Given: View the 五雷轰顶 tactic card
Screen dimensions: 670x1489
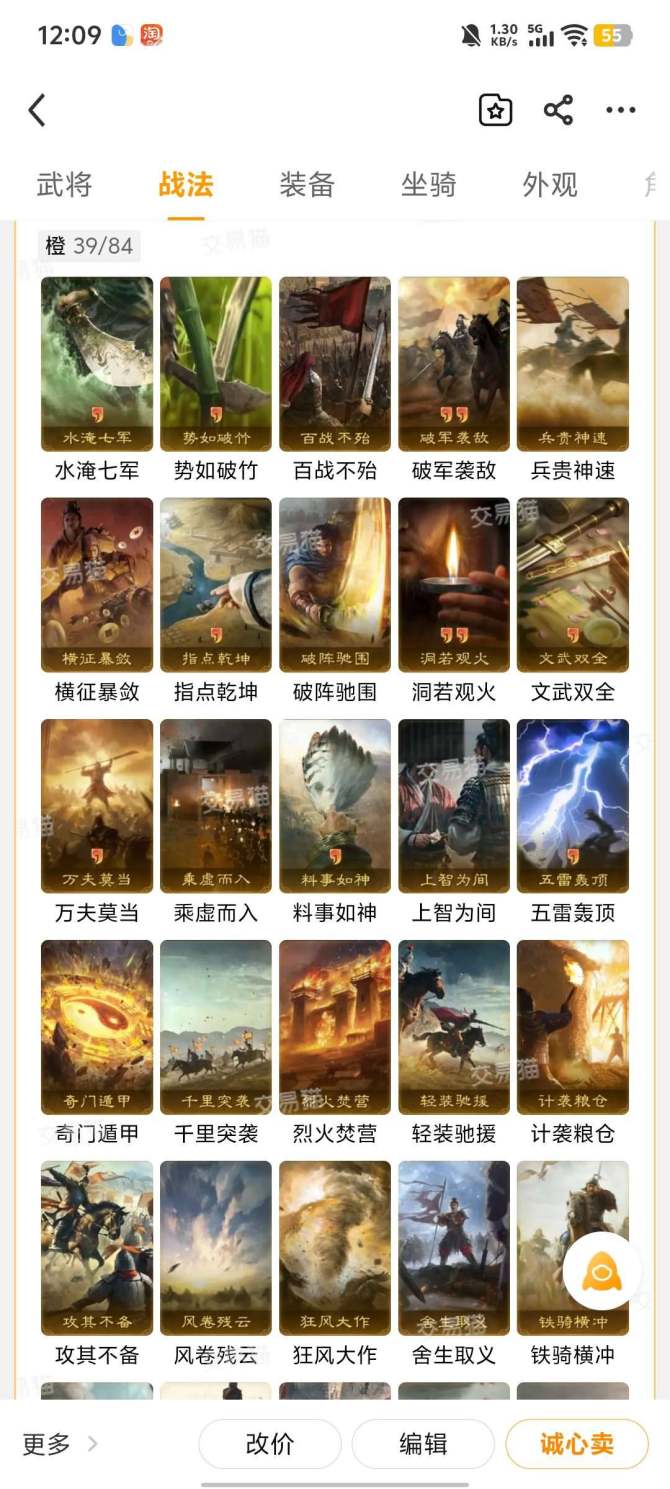Looking at the screenshot, I should point(573,807).
